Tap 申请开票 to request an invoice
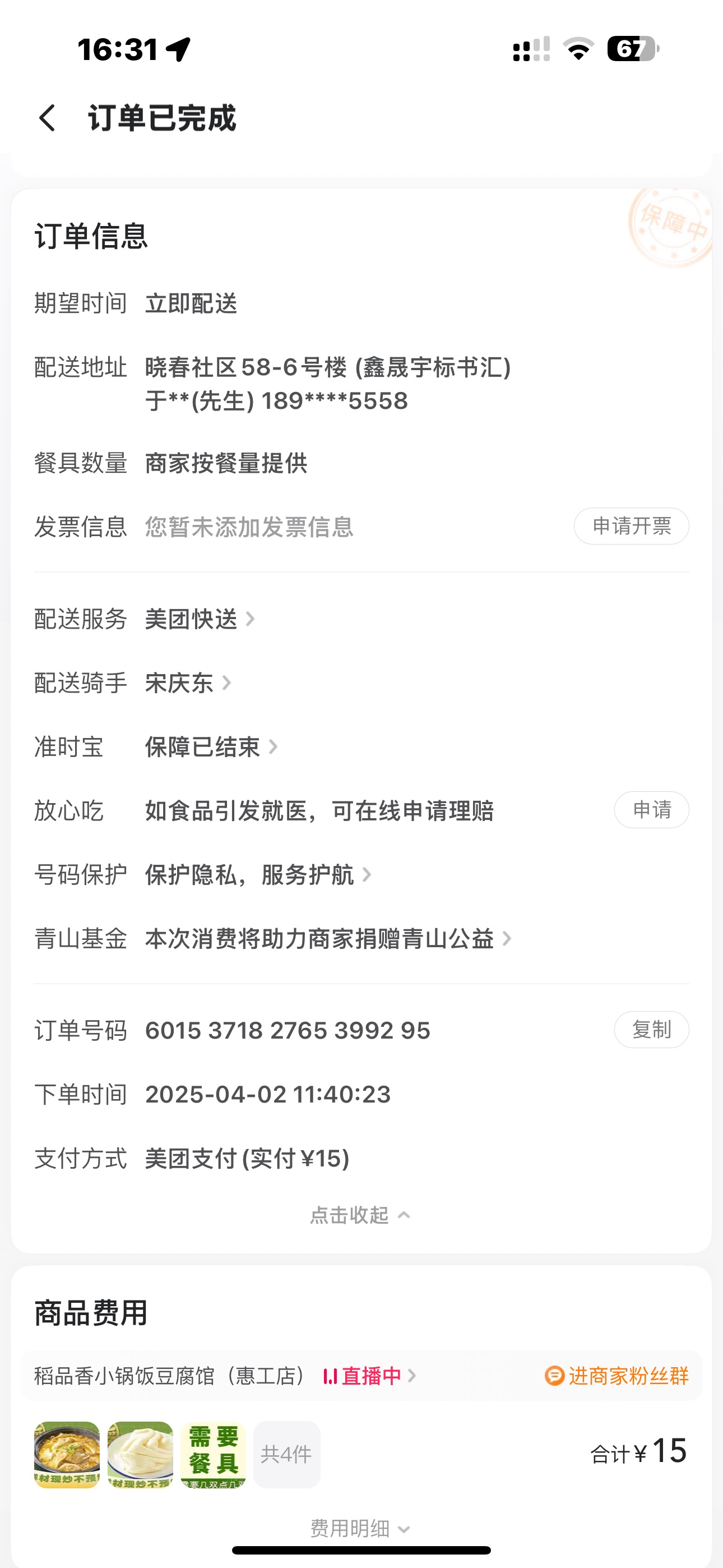Screen dimensions: 723x1568 coord(631,526)
